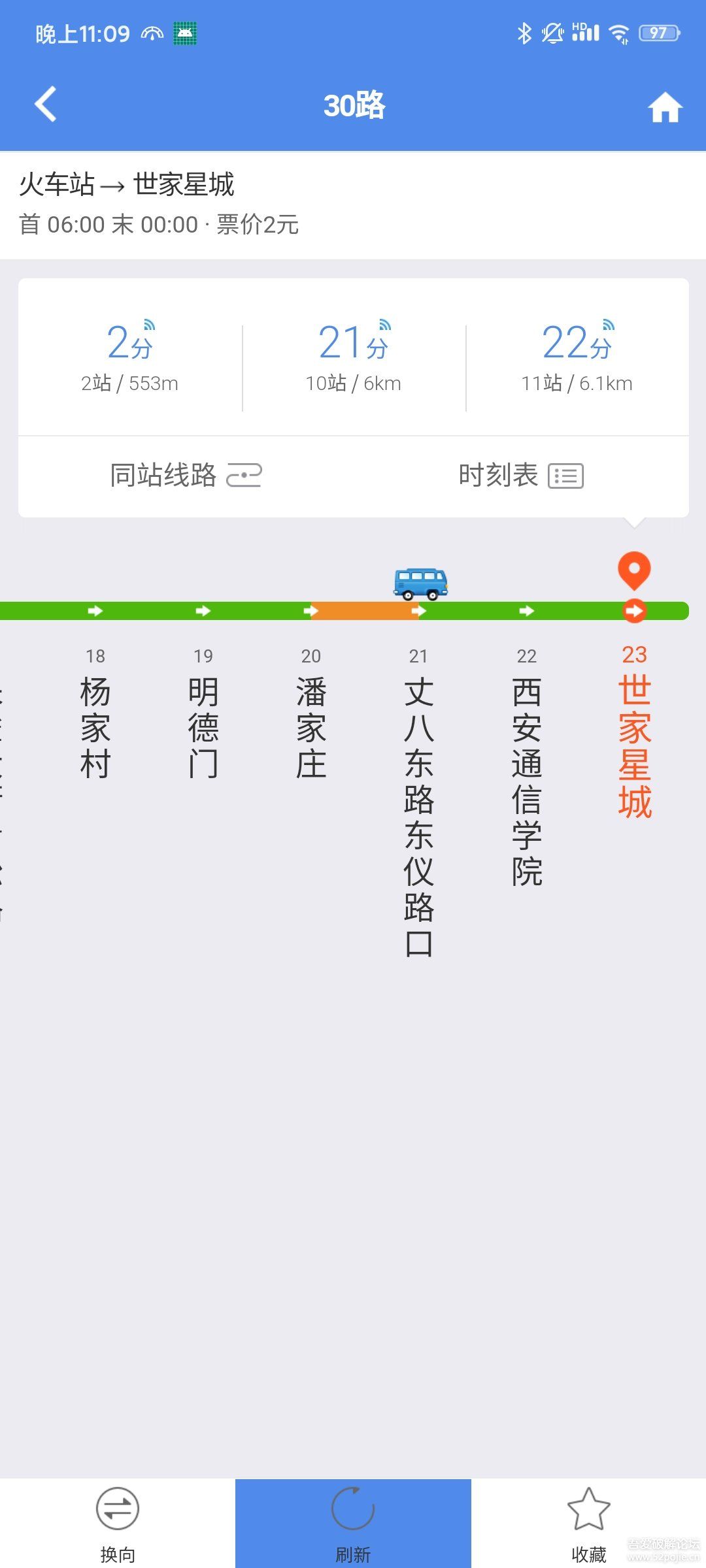Refresh bus arrivals with 刷新

click(x=353, y=1524)
